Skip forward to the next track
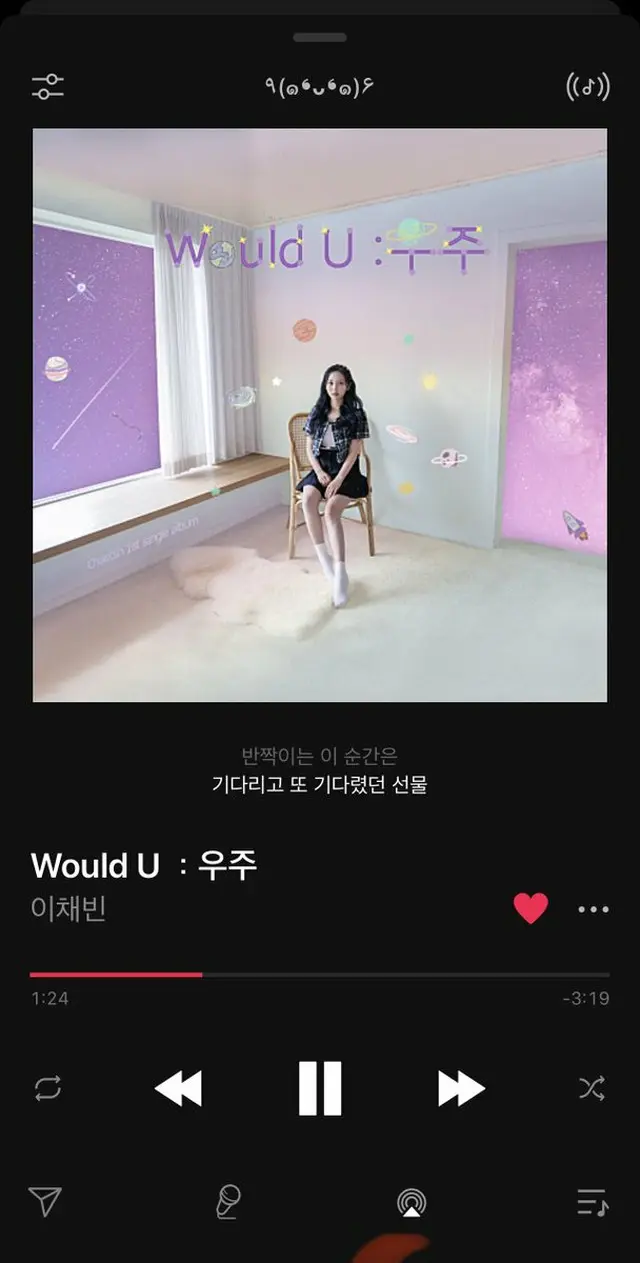Image resolution: width=640 pixels, height=1263 pixels. pos(461,1088)
